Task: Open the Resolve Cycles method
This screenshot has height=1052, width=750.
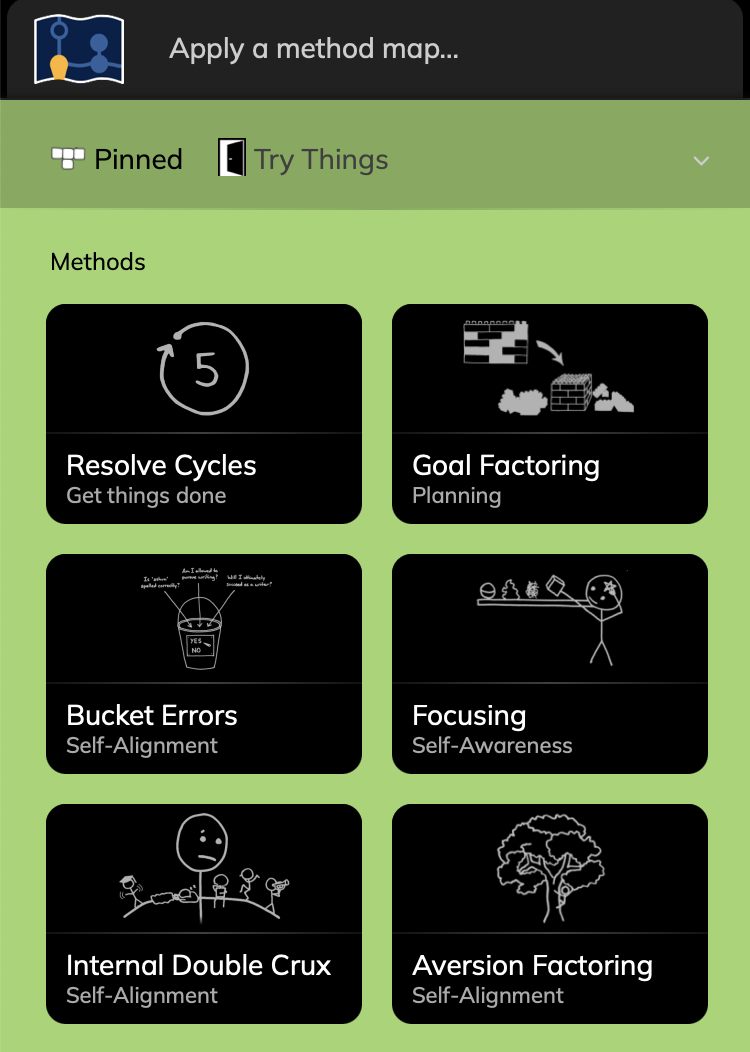Action: click(x=204, y=414)
